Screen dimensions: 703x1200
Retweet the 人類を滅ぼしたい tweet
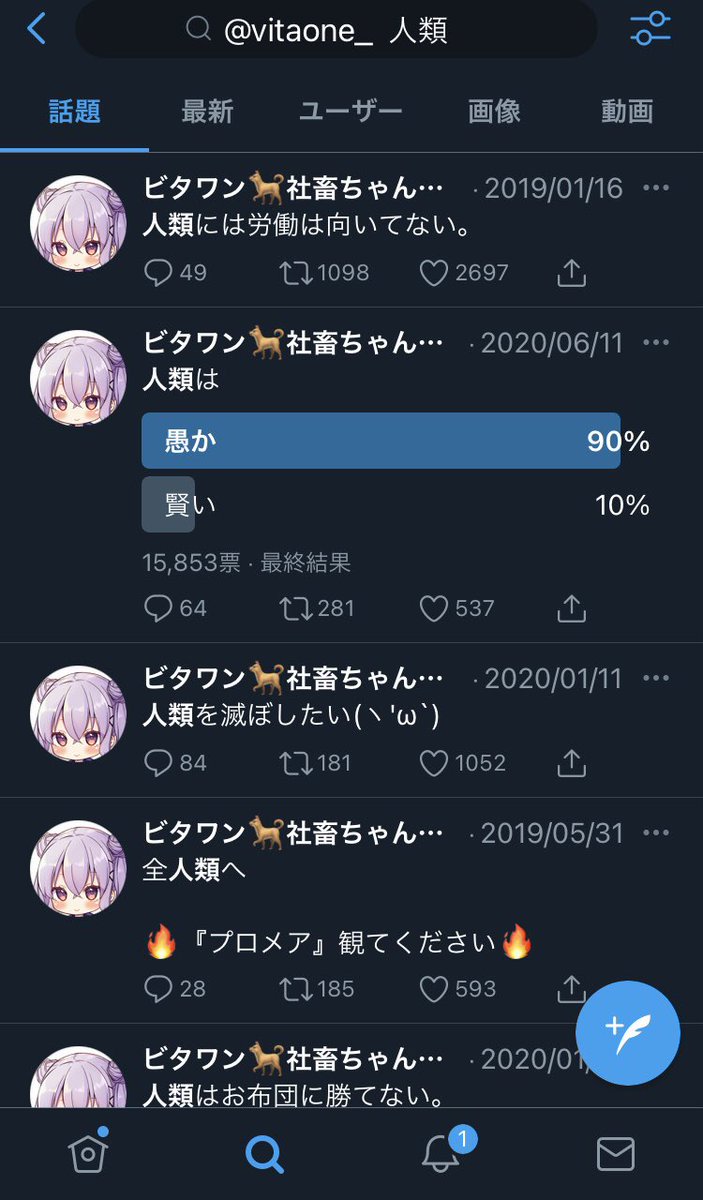[295, 763]
